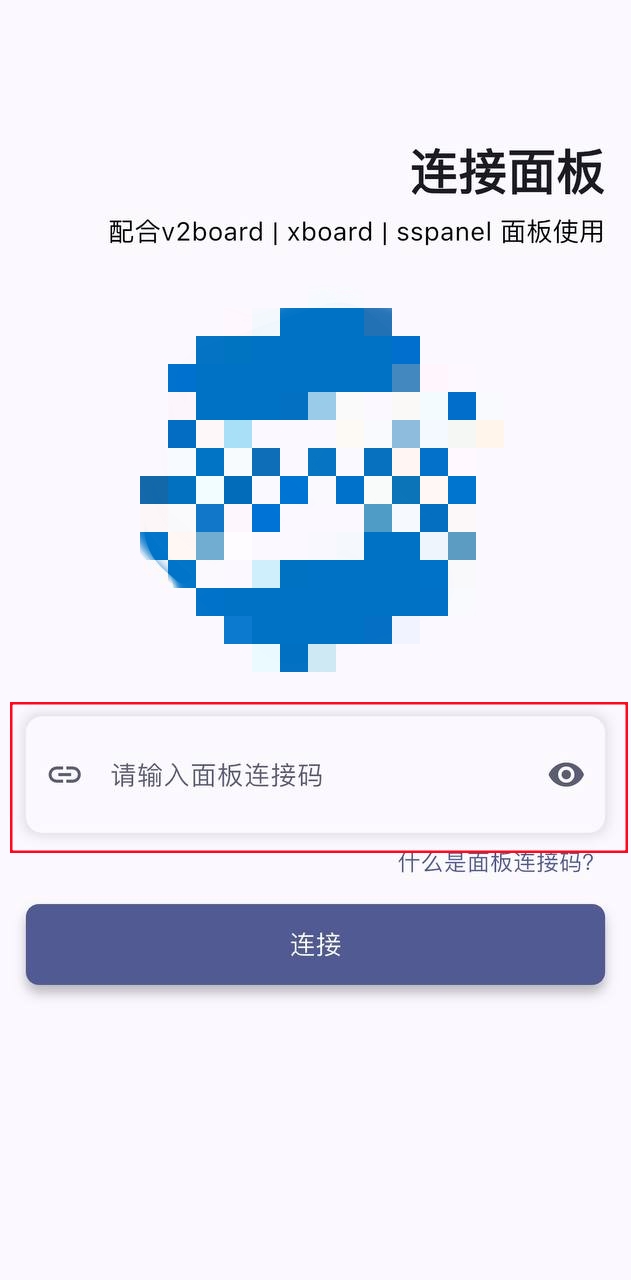Toggle connection code visibility with the eye icon

click(566, 775)
